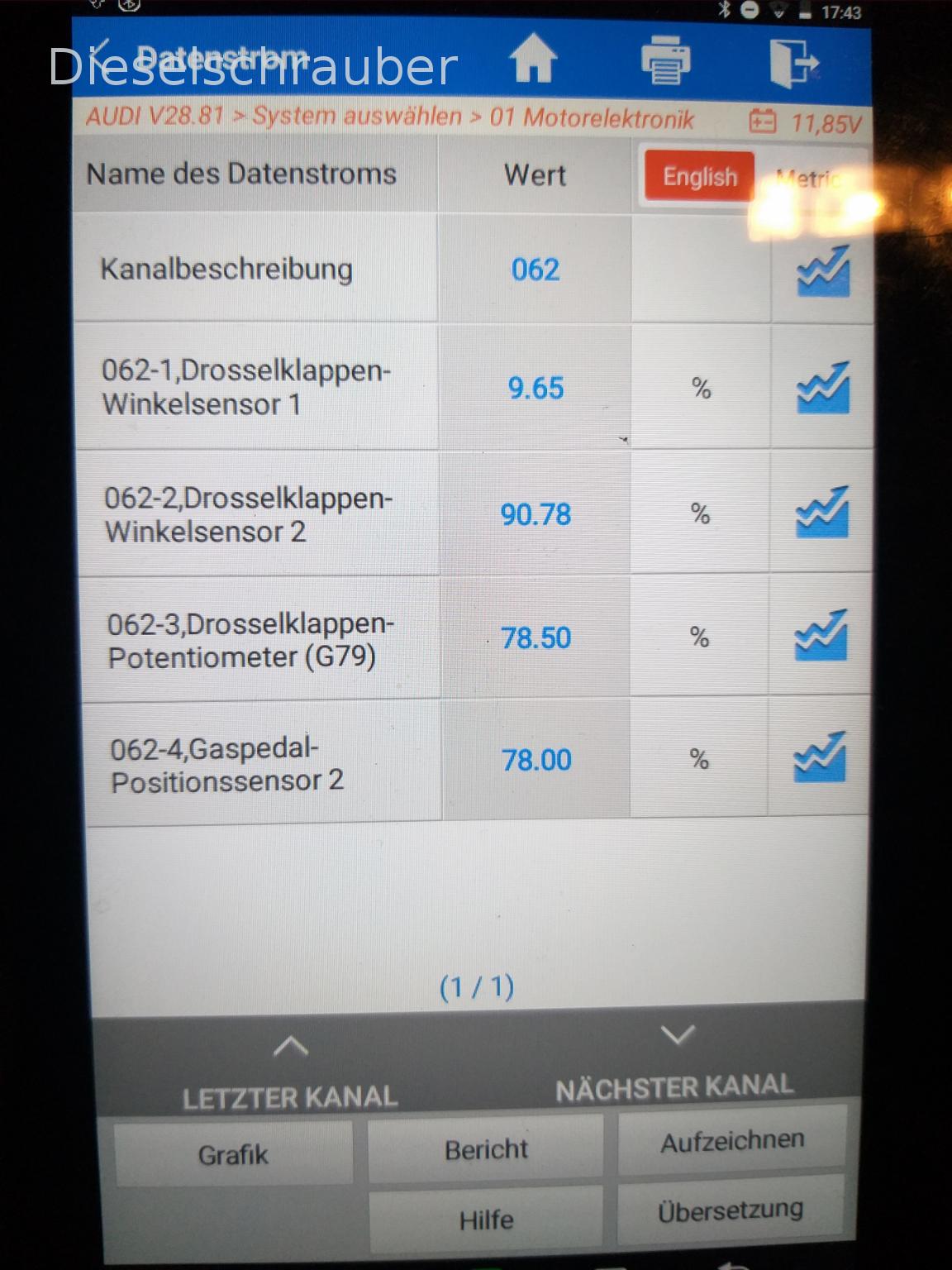
Task: Go back from Datenstrom screen
Action: [x=102, y=55]
